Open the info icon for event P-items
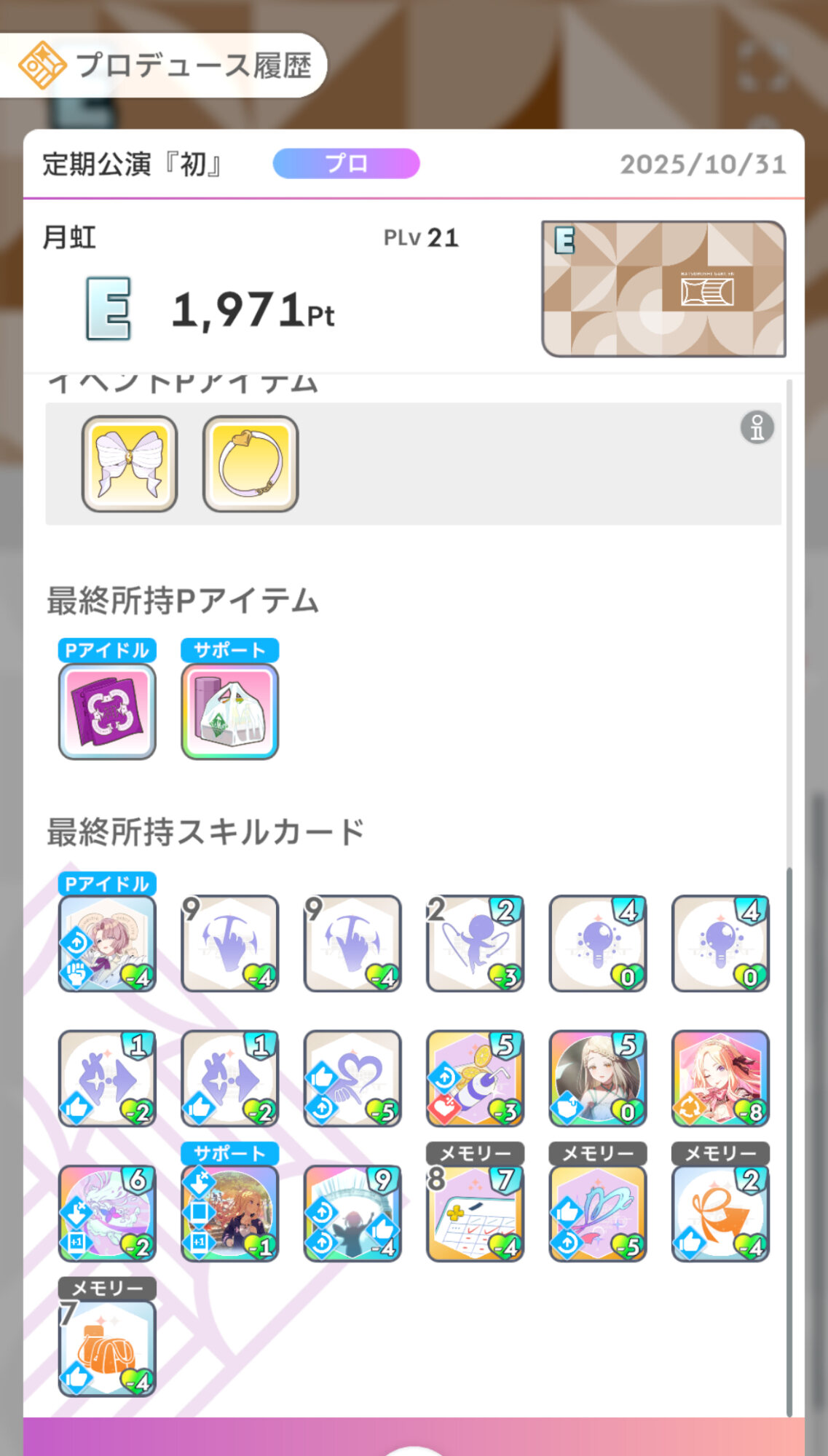Viewport: 828px width, 1456px height. [757, 427]
